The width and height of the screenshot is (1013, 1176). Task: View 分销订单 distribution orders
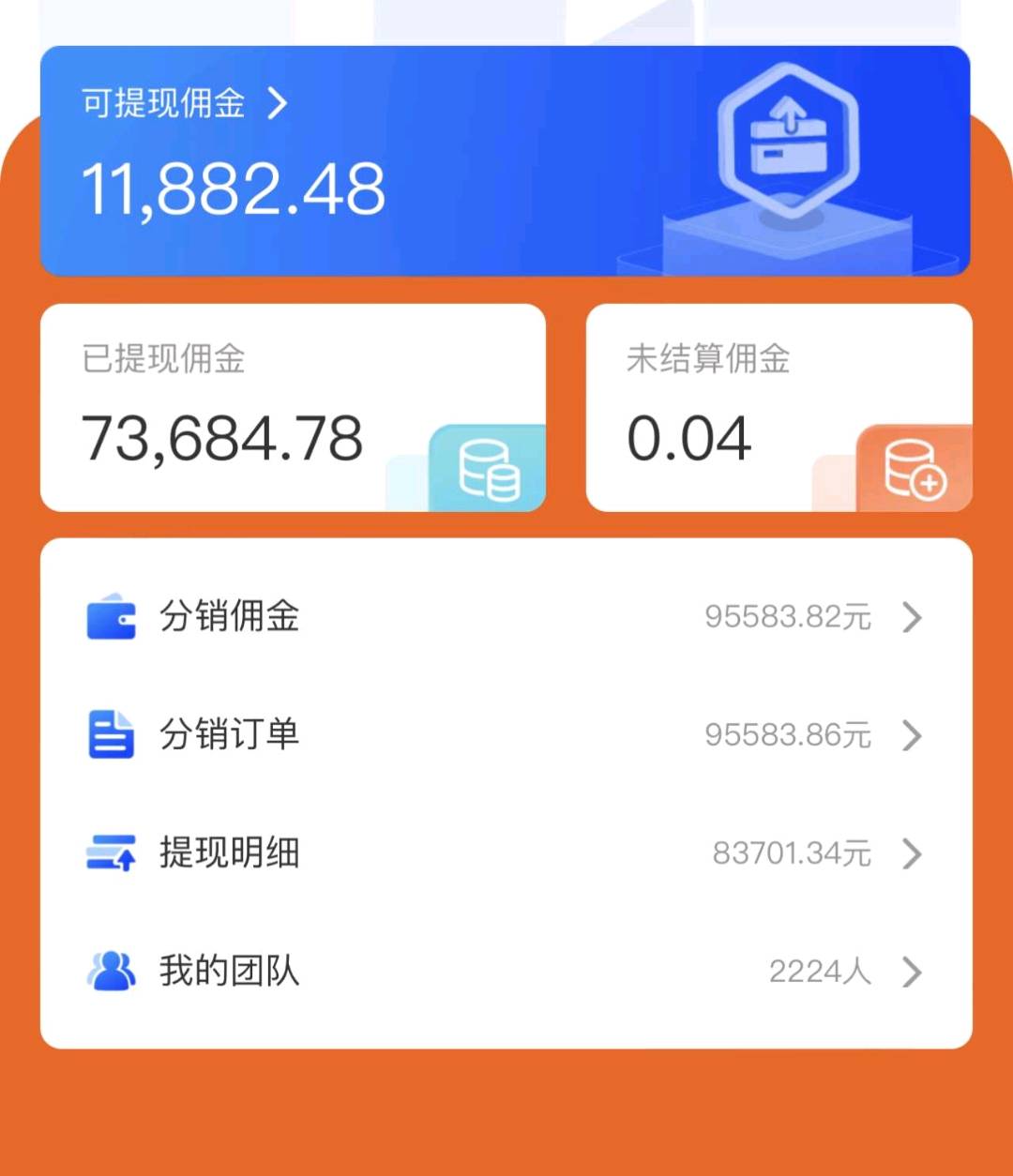point(506,734)
